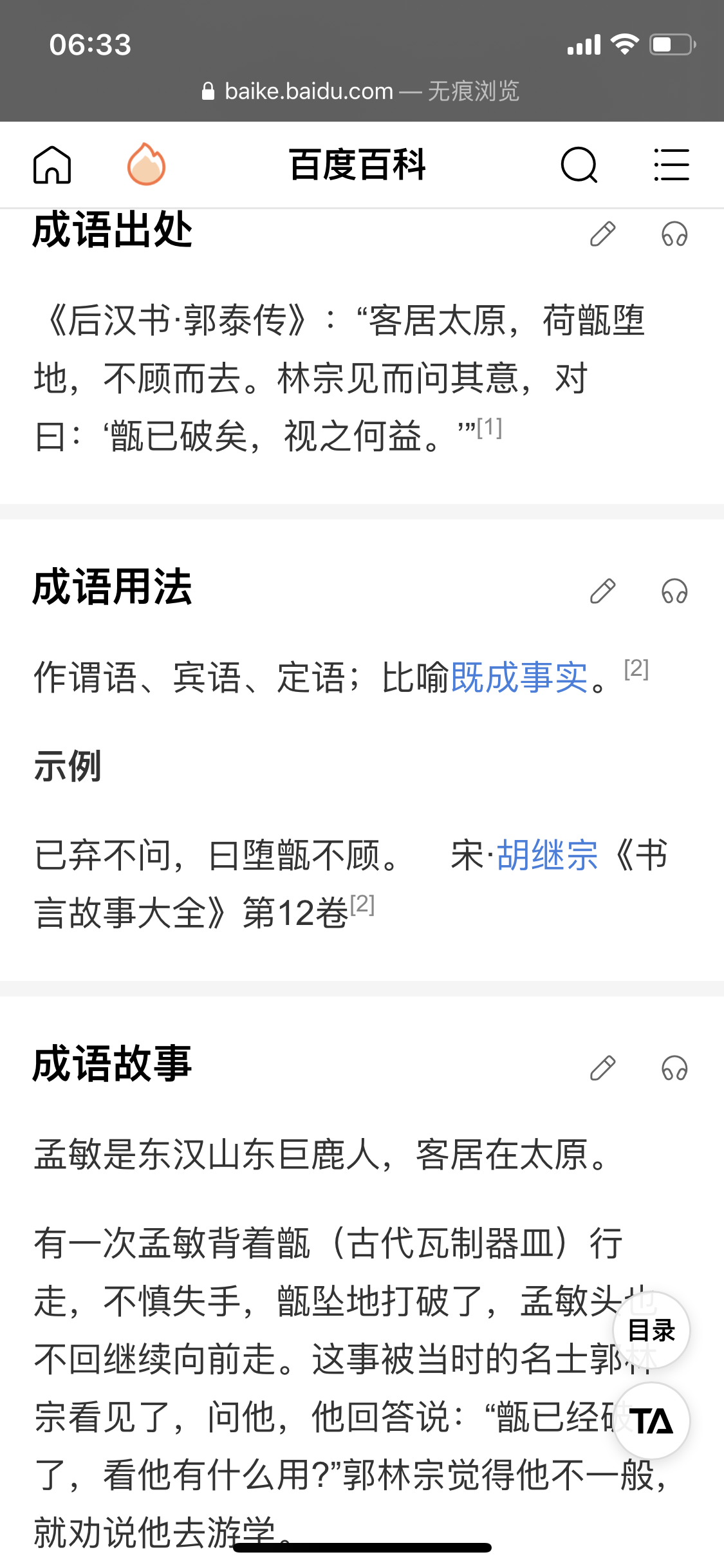This screenshot has height=1568, width=724.
Task: Tap the floating TA button
Action: coord(651,1421)
